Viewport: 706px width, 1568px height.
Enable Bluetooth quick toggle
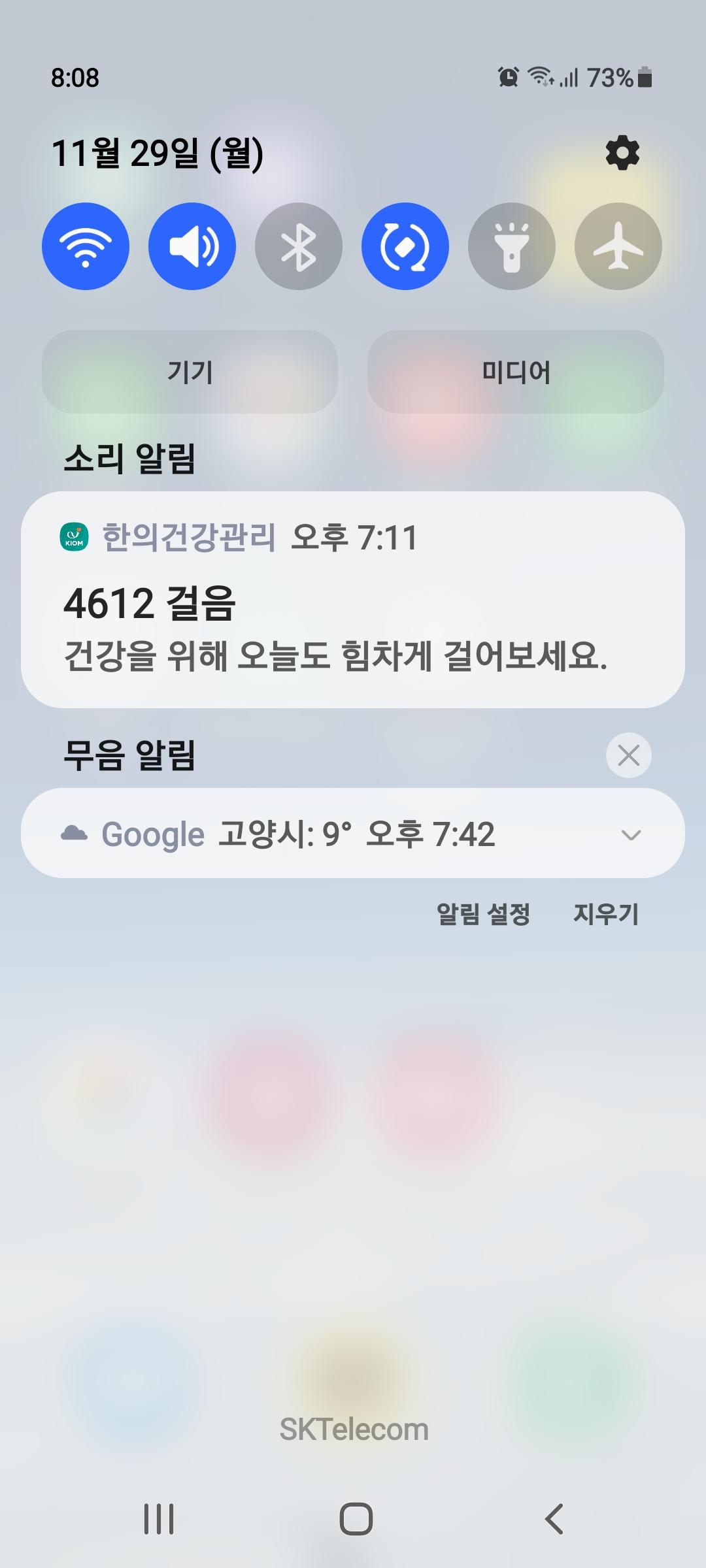[299, 246]
